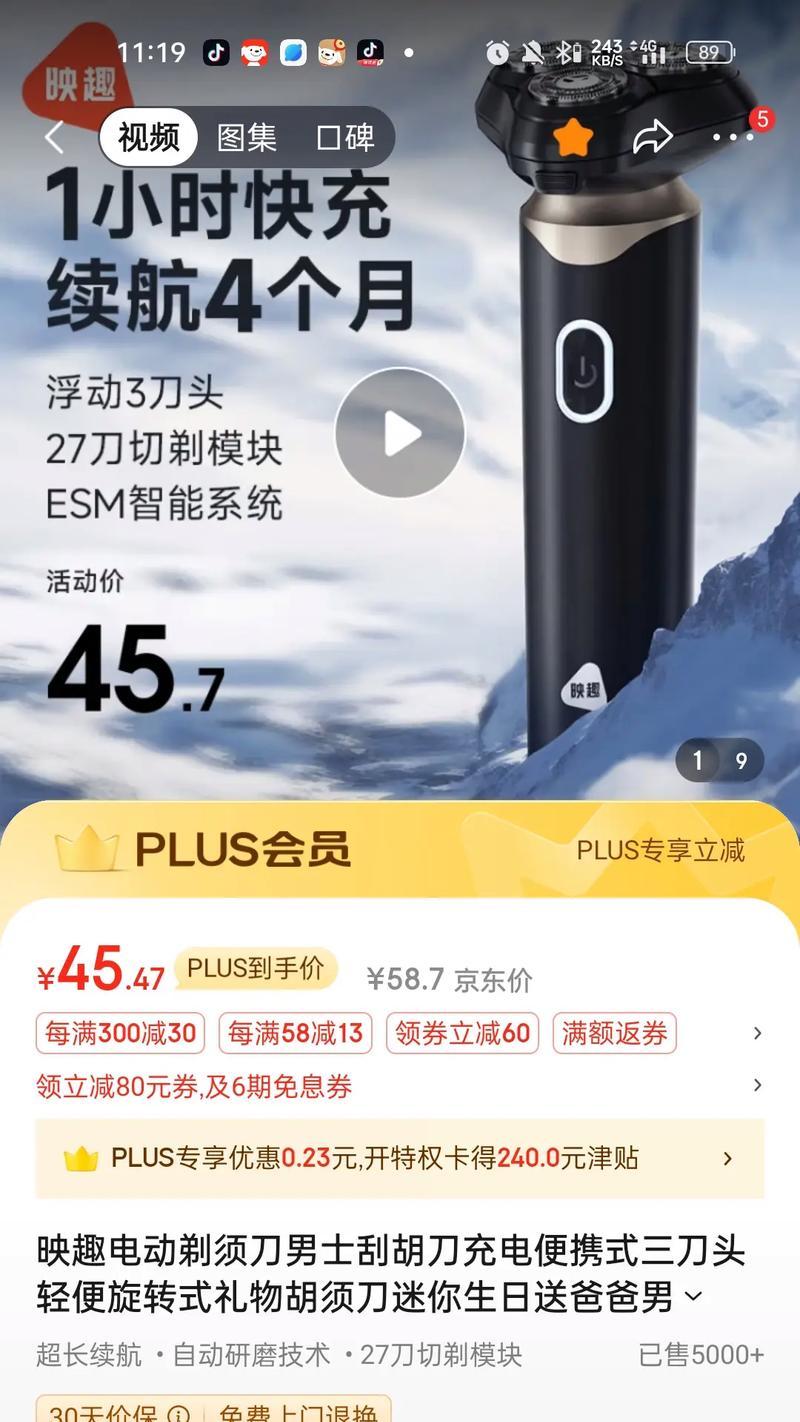Tap the orange star favorite icon
This screenshot has height=1422, width=800.
tap(573, 138)
